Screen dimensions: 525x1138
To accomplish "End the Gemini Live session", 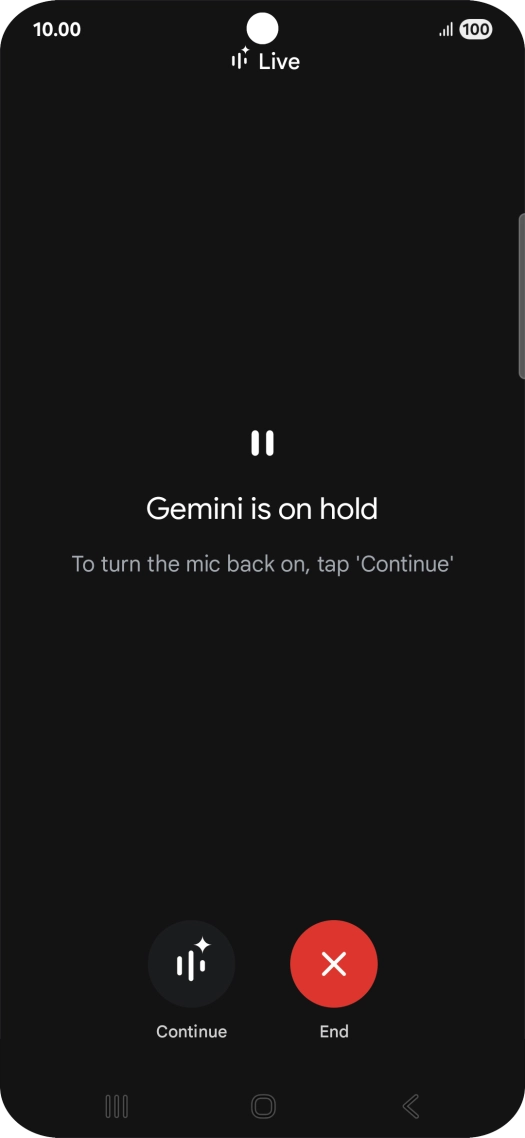I will [334, 964].
